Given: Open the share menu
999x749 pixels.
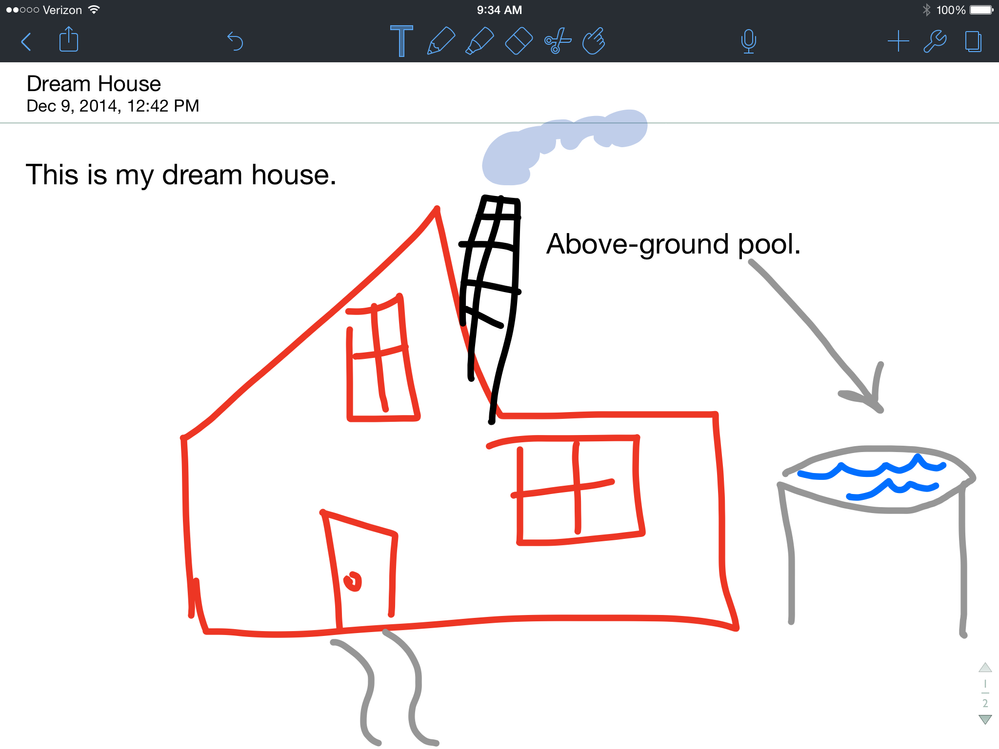Looking at the screenshot, I should [68, 41].
